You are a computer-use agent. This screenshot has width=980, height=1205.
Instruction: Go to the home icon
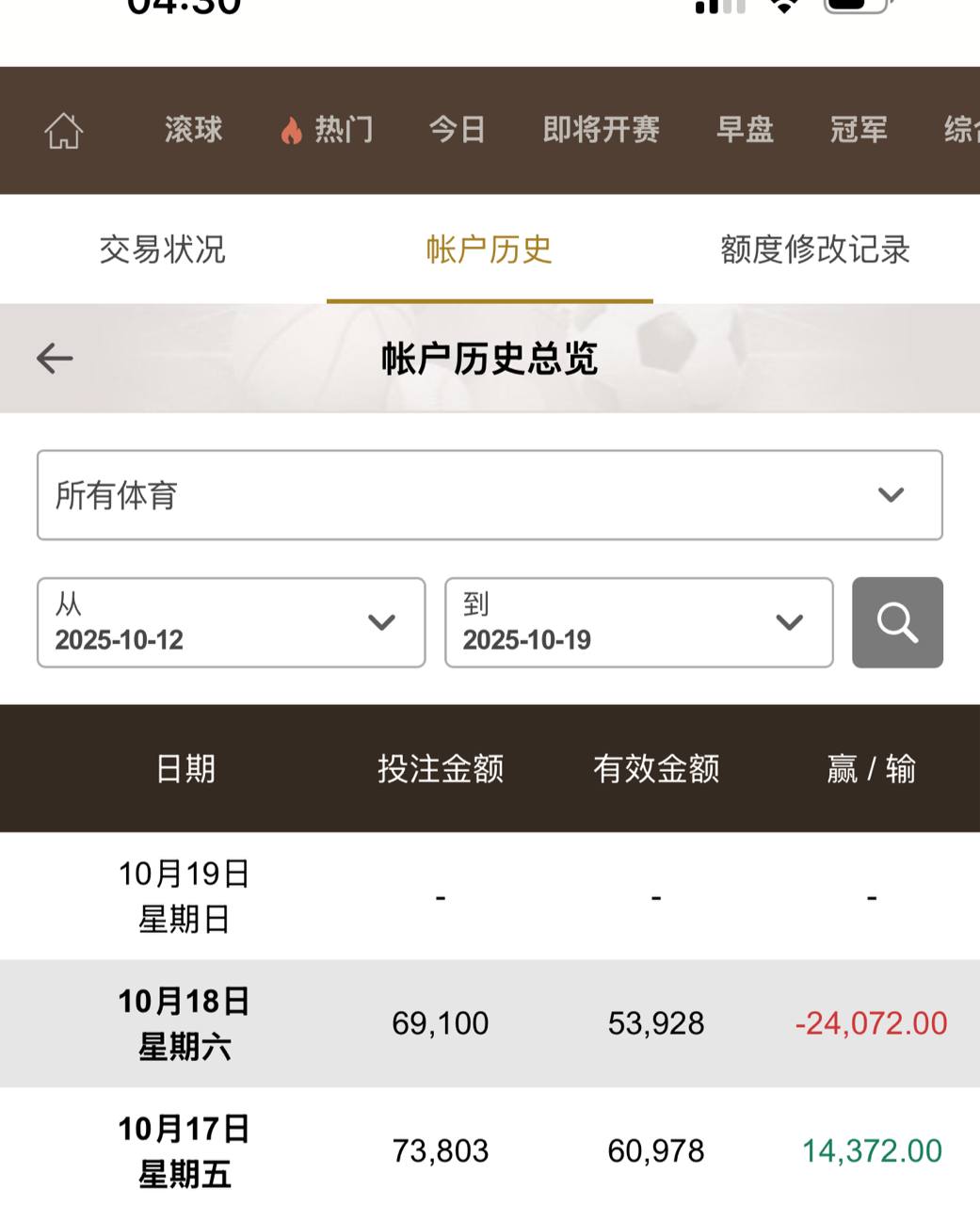coord(64,130)
